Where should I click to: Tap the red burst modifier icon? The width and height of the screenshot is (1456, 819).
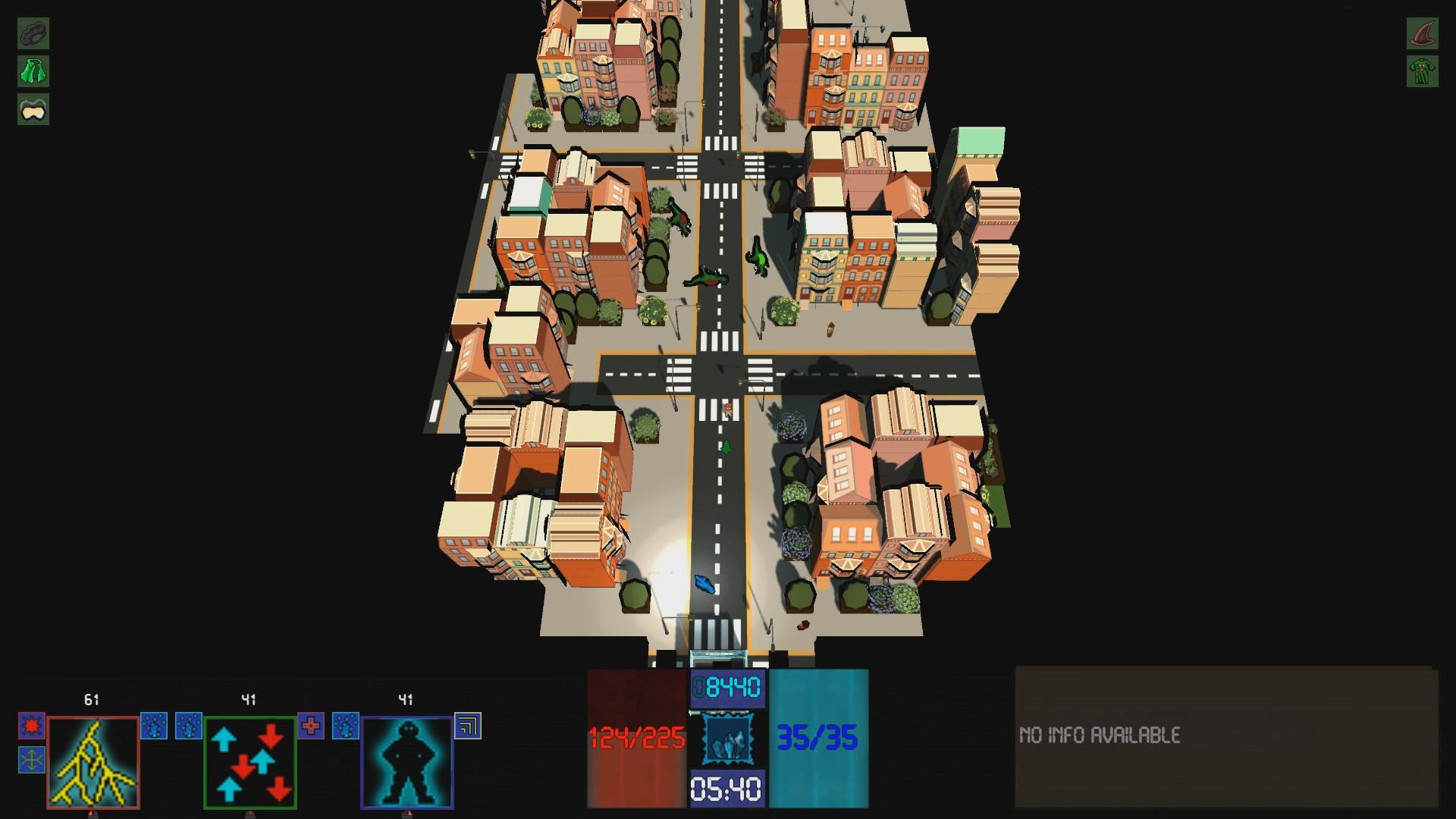(x=32, y=726)
